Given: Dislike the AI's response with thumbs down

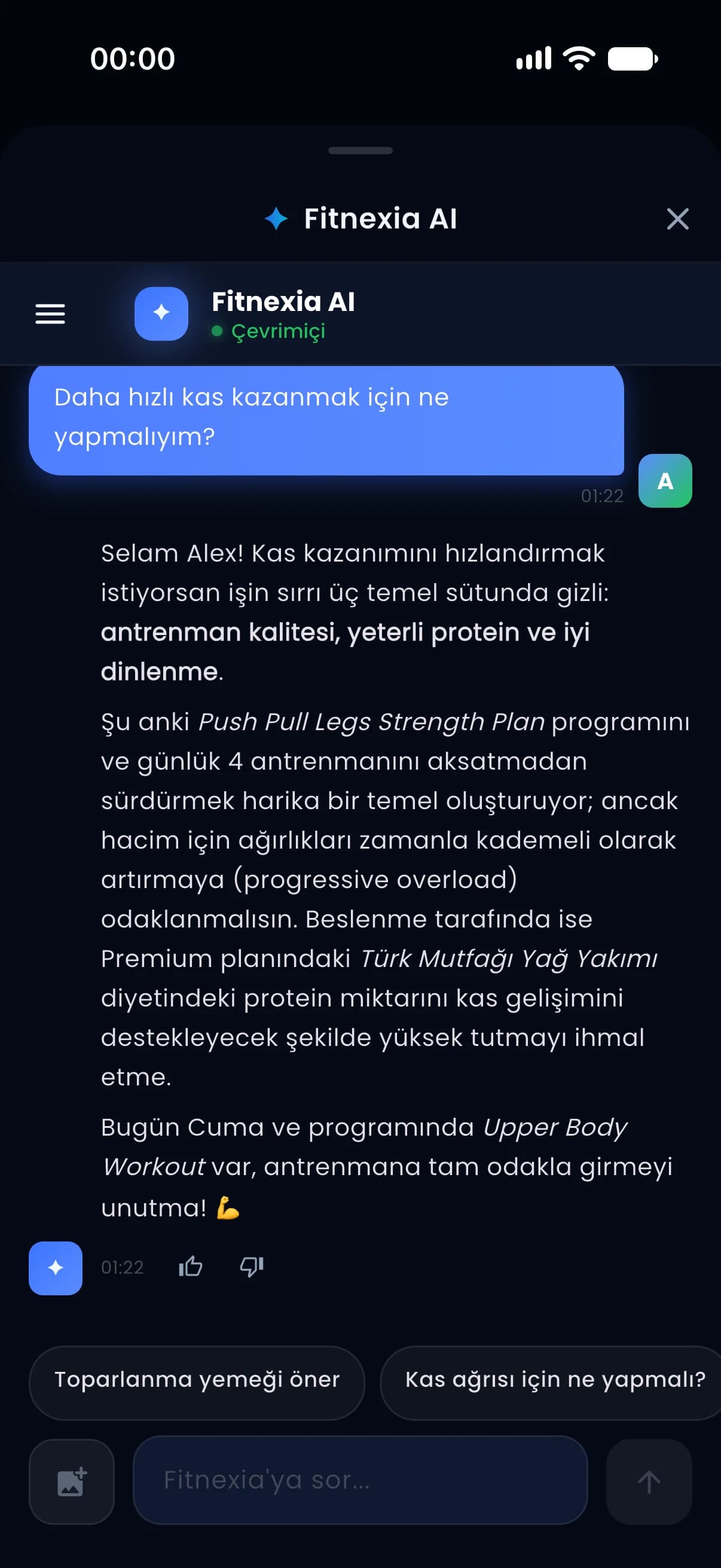Looking at the screenshot, I should pyautogui.click(x=251, y=1267).
